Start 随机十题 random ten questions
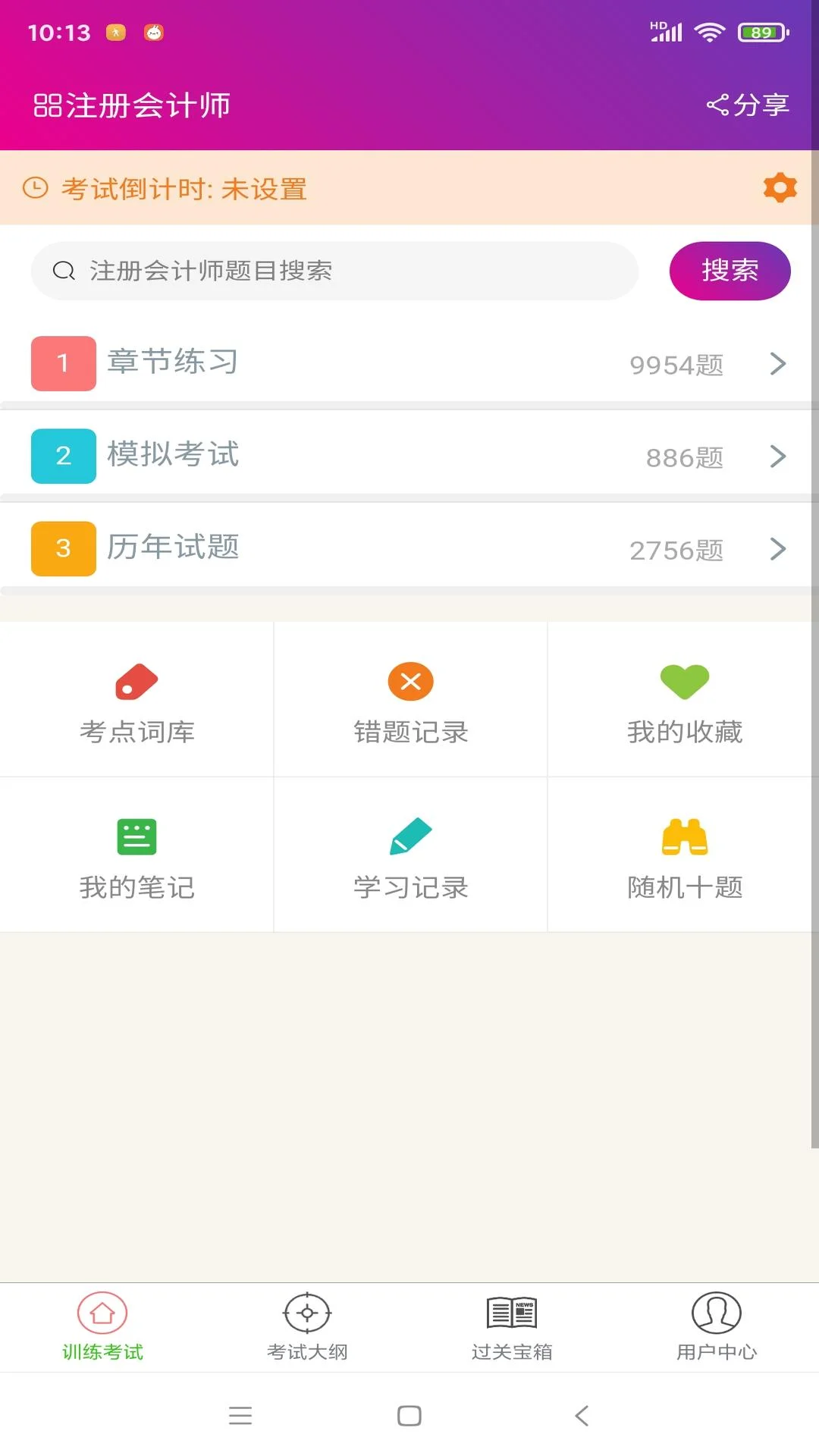Screen dimensions: 819x1456 click(682, 855)
